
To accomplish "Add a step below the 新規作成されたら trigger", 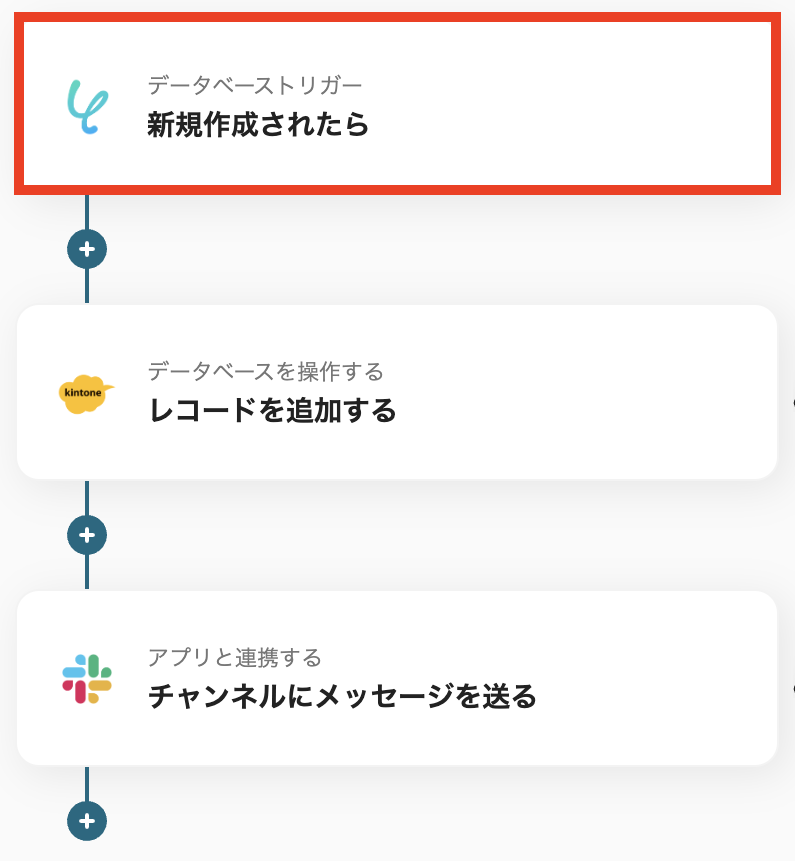I will [x=87, y=249].
